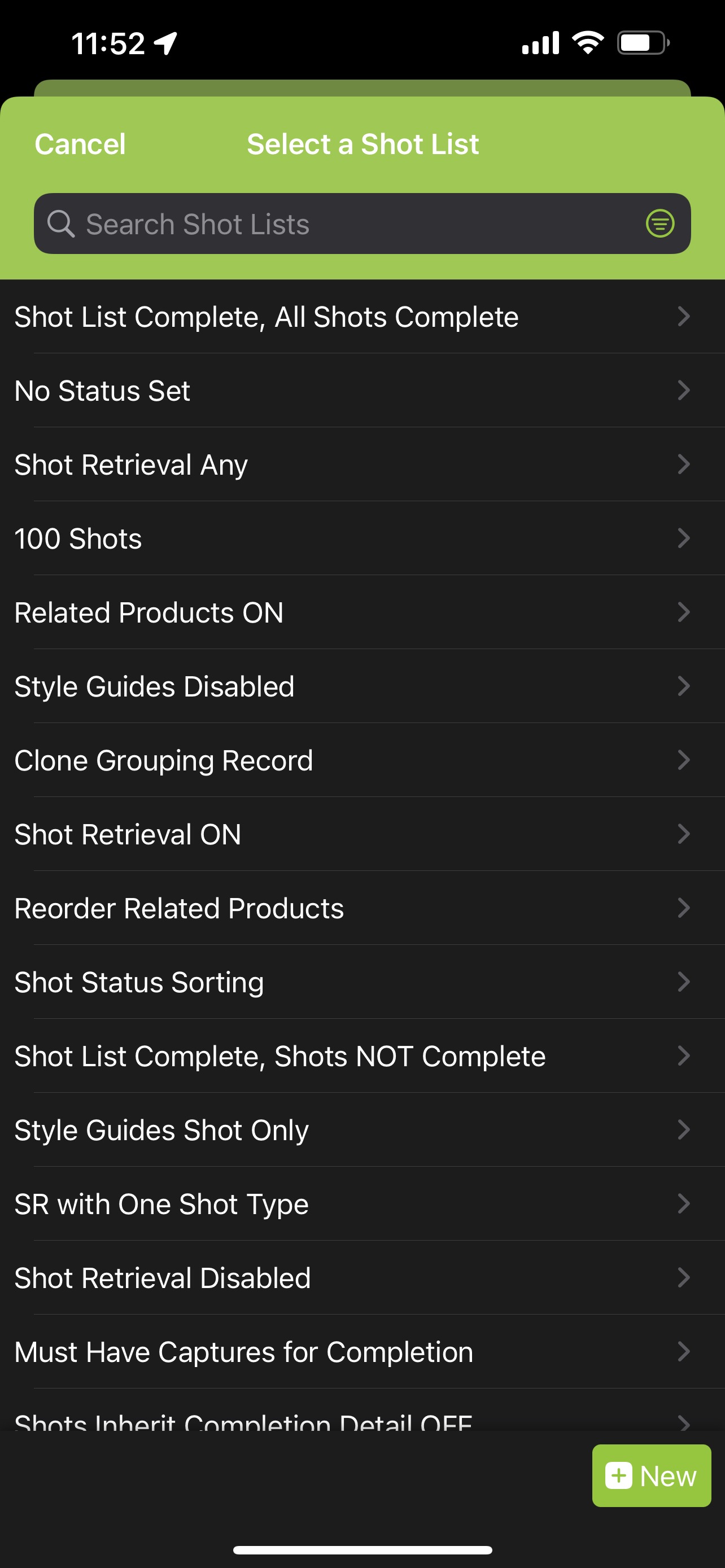Cancel selecting a shot list
Image resolution: width=725 pixels, height=1568 pixels.
point(80,145)
